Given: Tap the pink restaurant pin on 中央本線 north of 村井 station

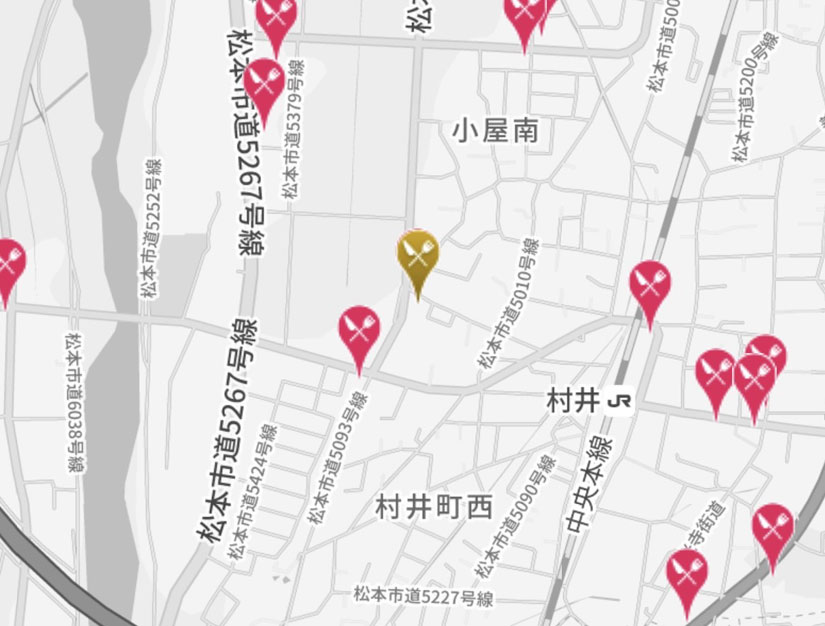Looking at the screenshot, I should [x=650, y=286].
